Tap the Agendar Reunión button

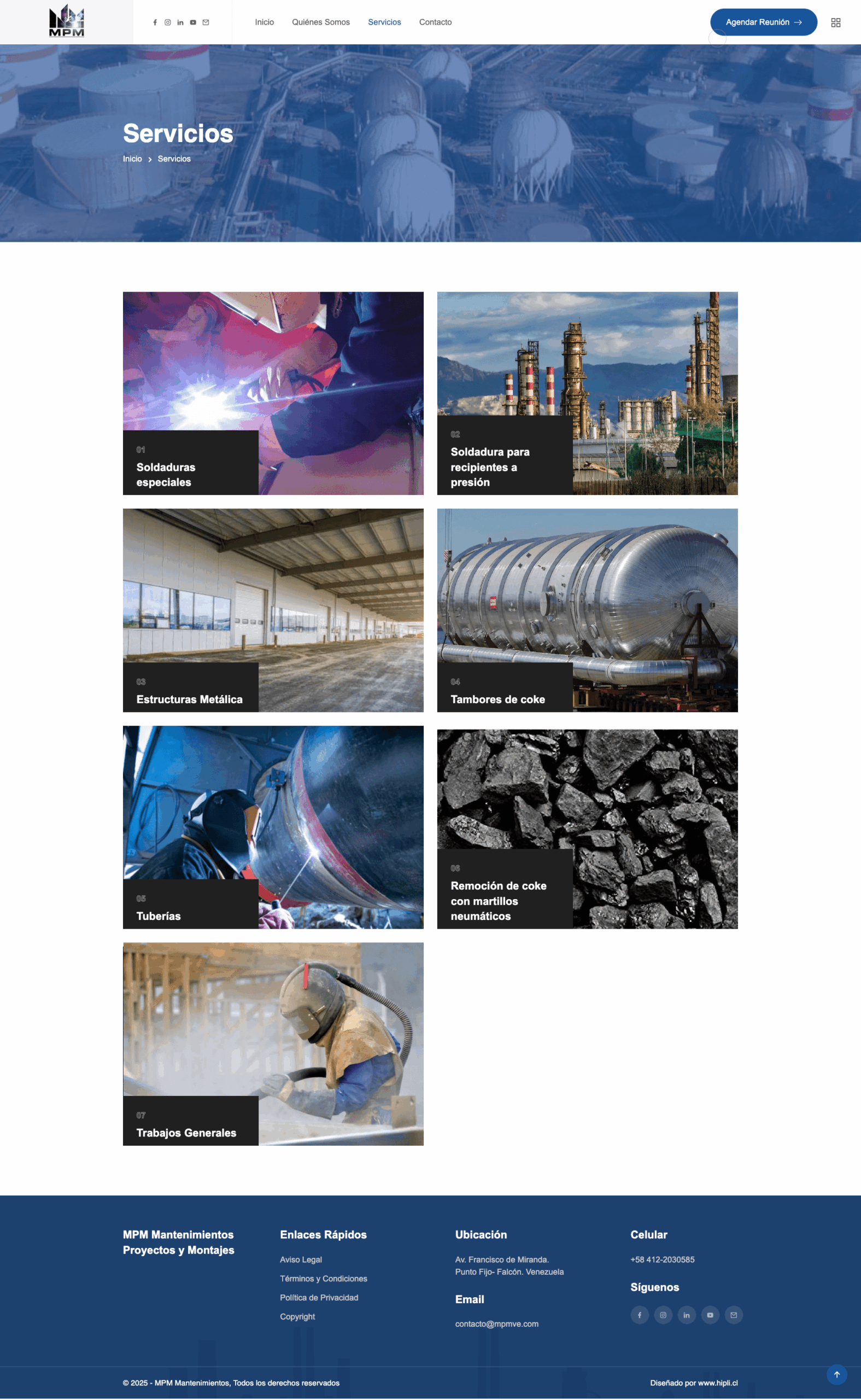click(x=763, y=22)
